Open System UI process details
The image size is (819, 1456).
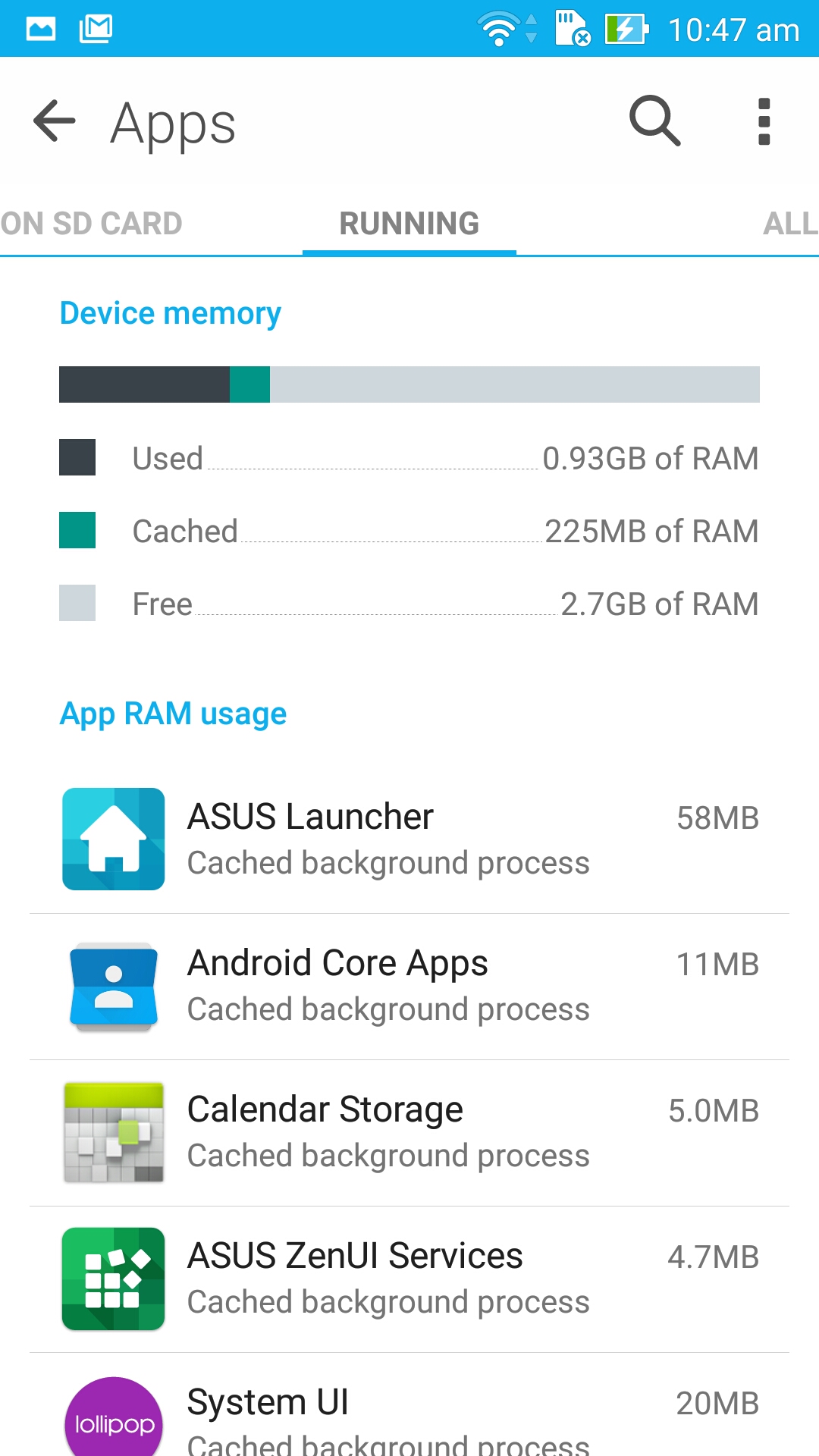[x=409, y=1405]
